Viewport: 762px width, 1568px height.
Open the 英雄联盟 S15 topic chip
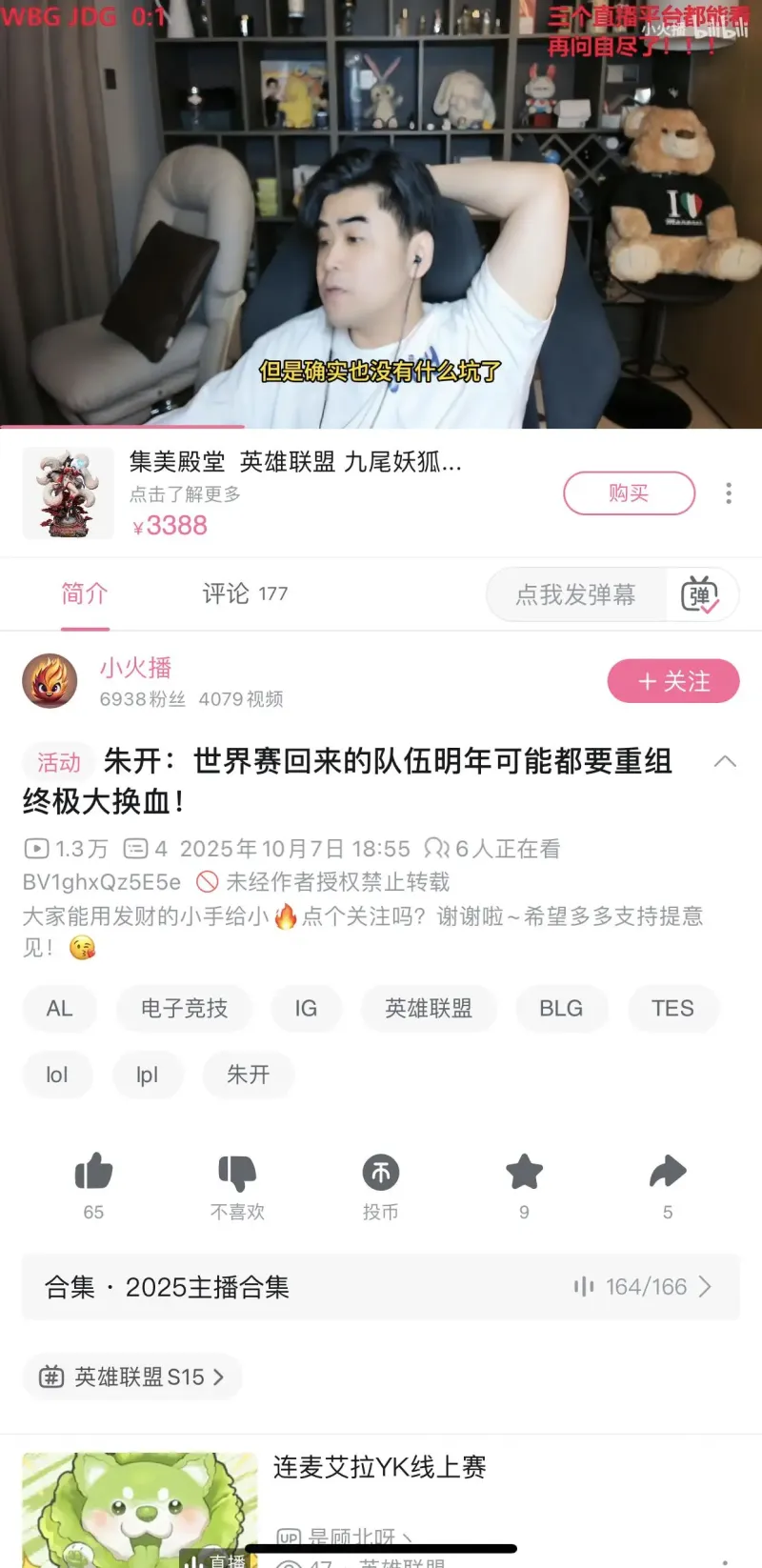[131, 1377]
